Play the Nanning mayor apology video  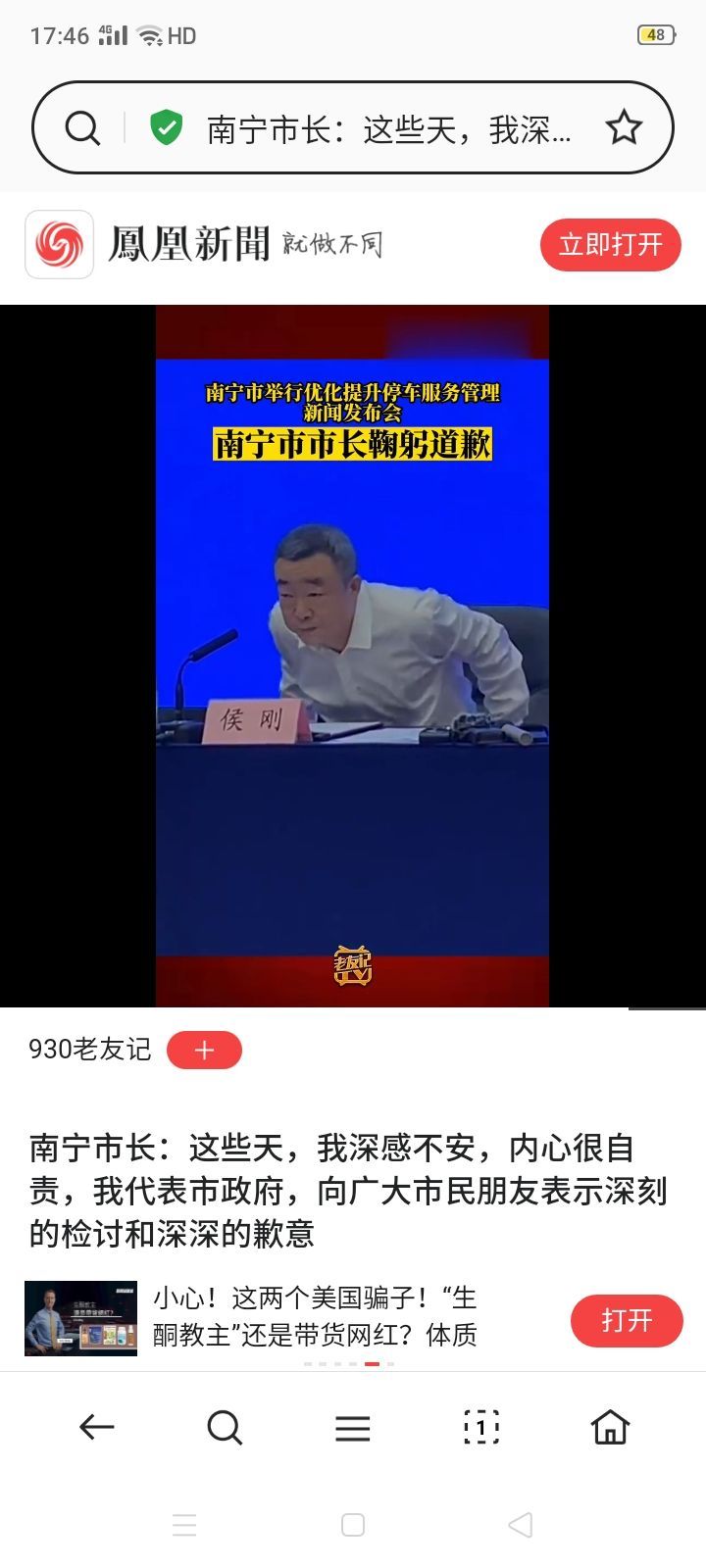click(353, 656)
